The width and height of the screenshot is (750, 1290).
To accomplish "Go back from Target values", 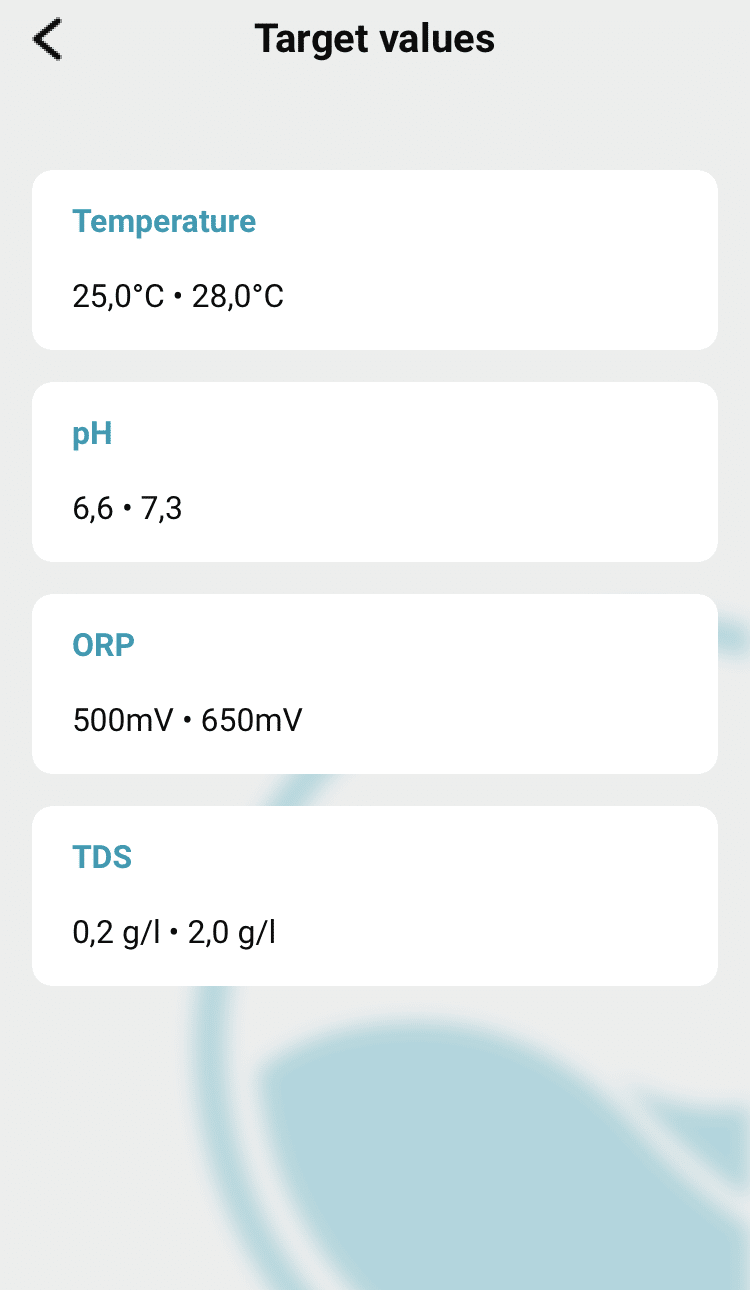I will [47, 40].
